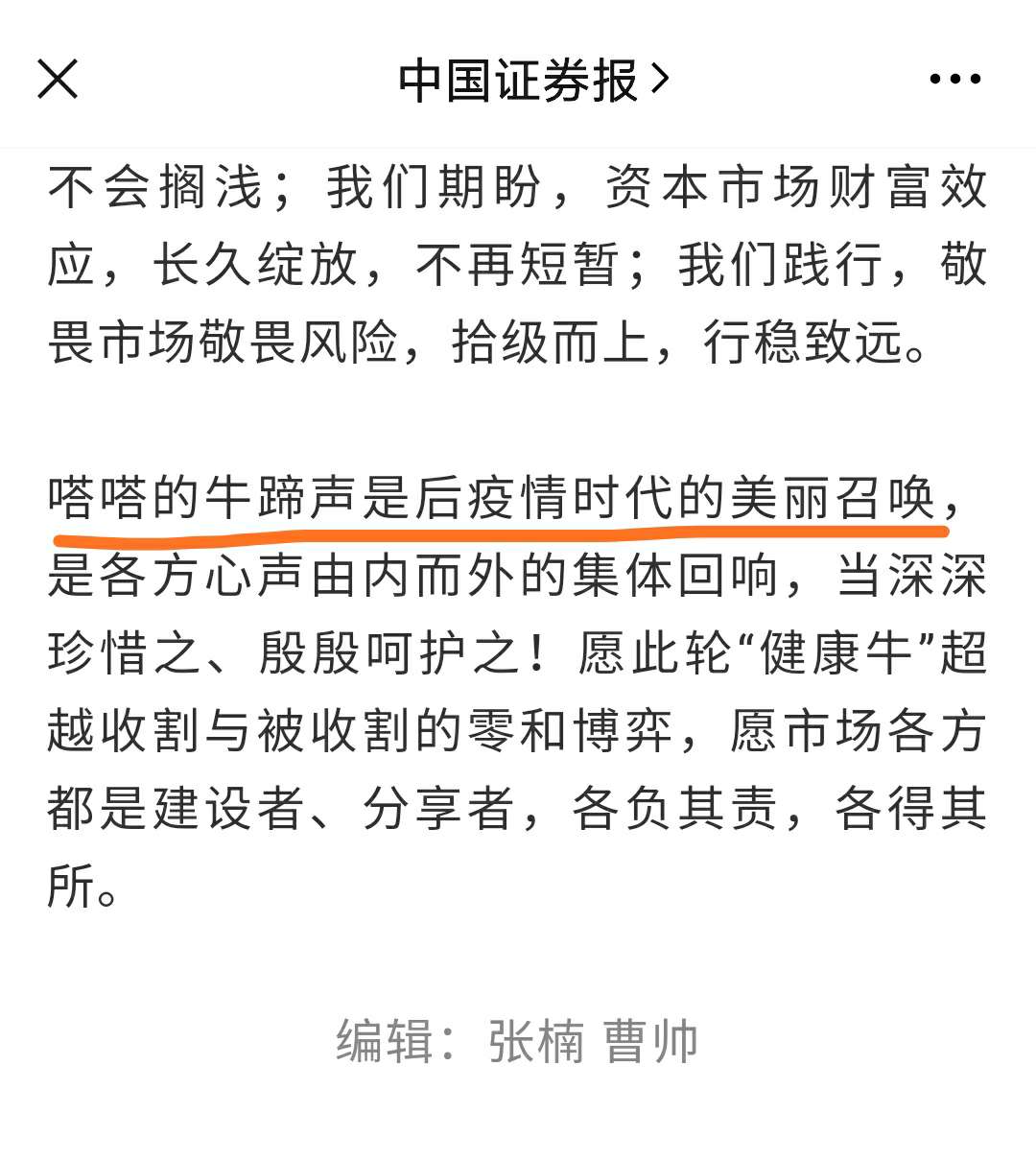The height and width of the screenshot is (1160, 1036).
Task: Open the three-dot overflow menu
Action: pos(954,80)
